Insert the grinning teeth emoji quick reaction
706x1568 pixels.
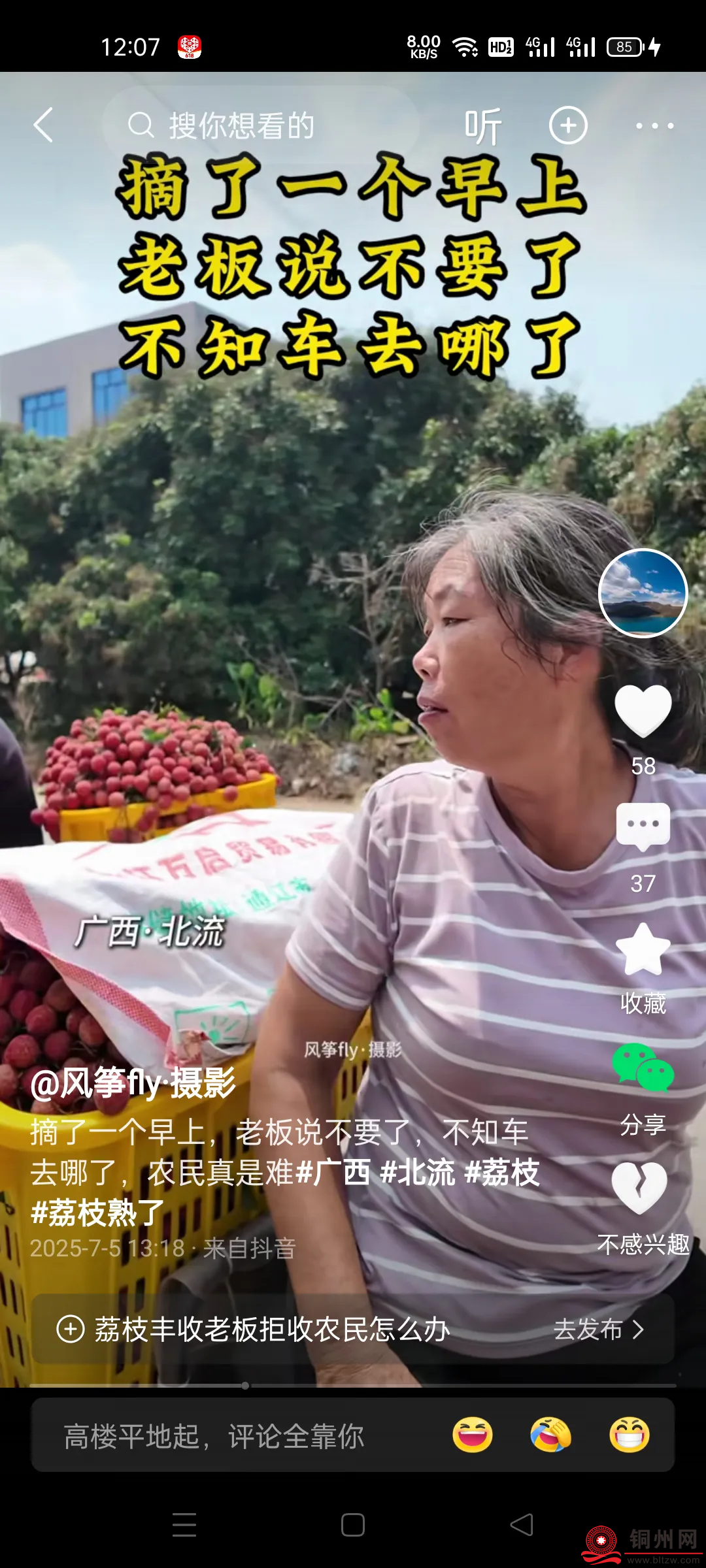(629, 1435)
